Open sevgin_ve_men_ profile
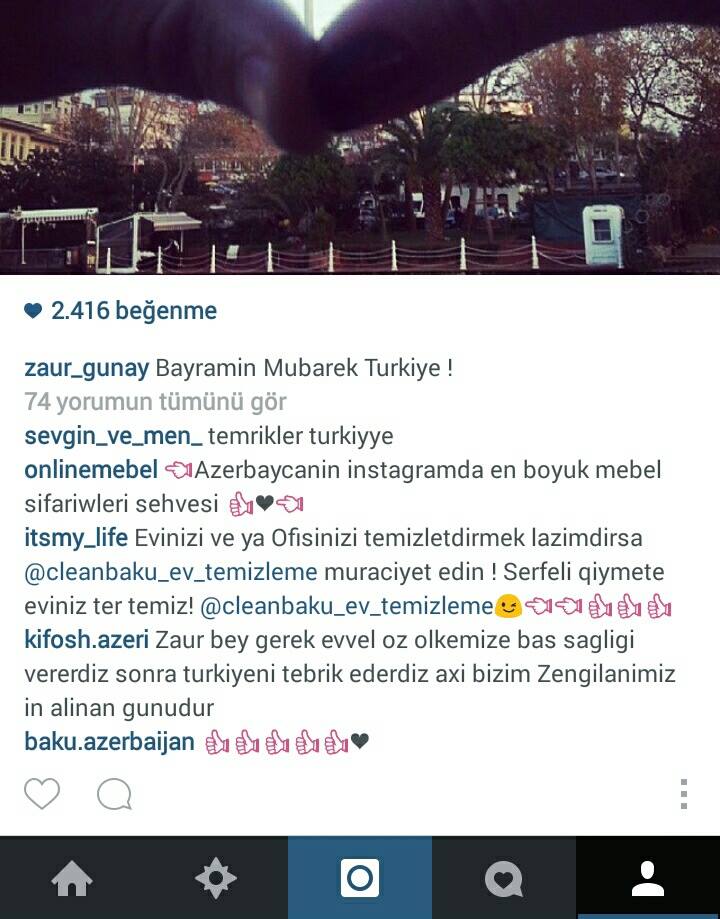The image size is (720, 919). (x=113, y=436)
